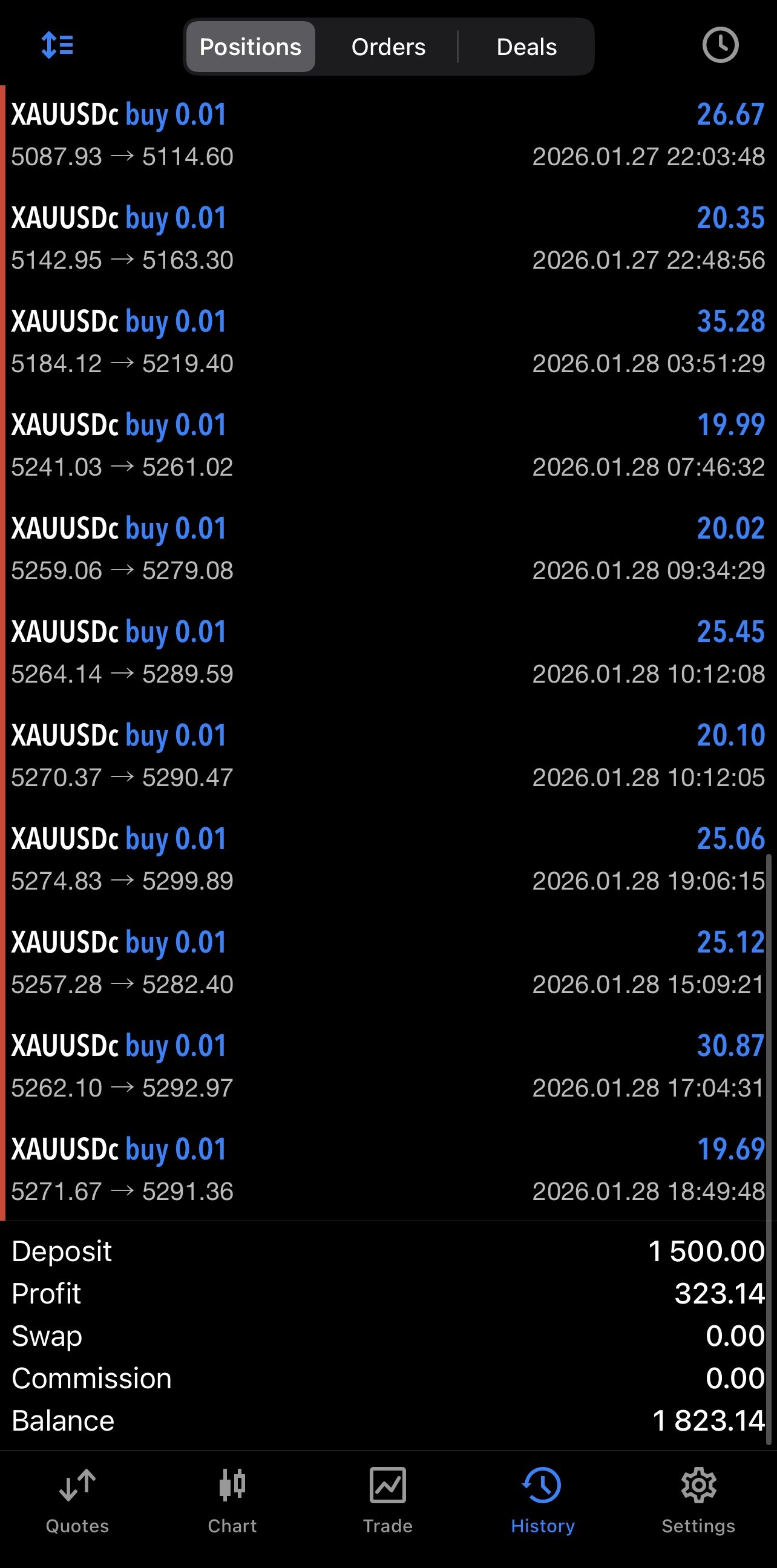
Task: Switch to the Orders segment
Action: point(388,47)
